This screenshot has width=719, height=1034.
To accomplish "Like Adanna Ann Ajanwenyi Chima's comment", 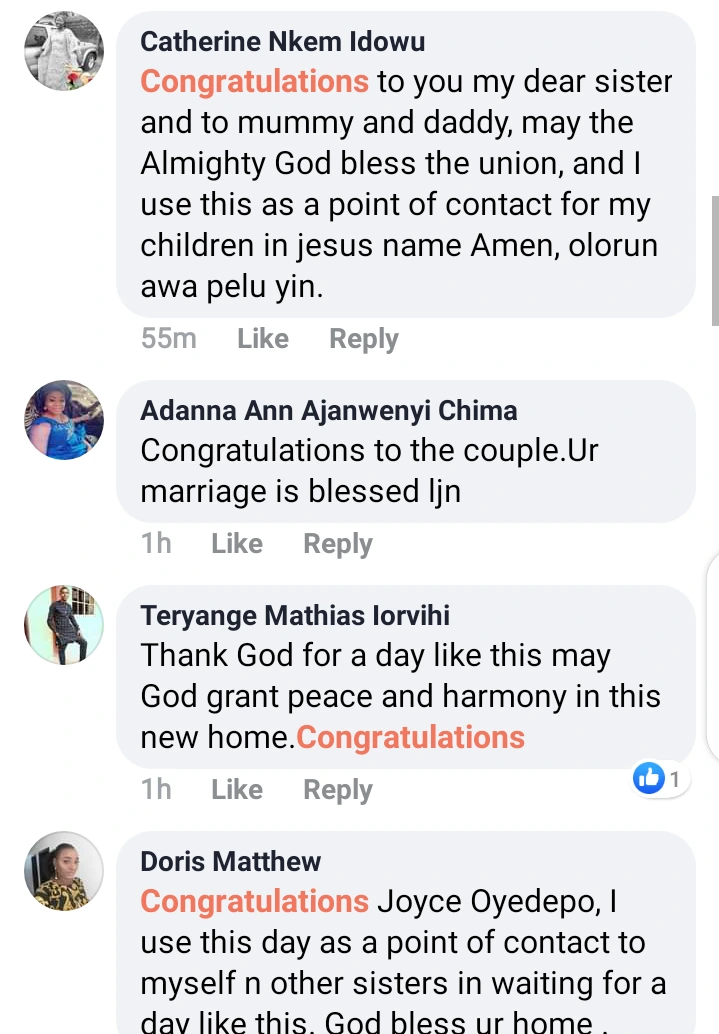I will [x=237, y=544].
